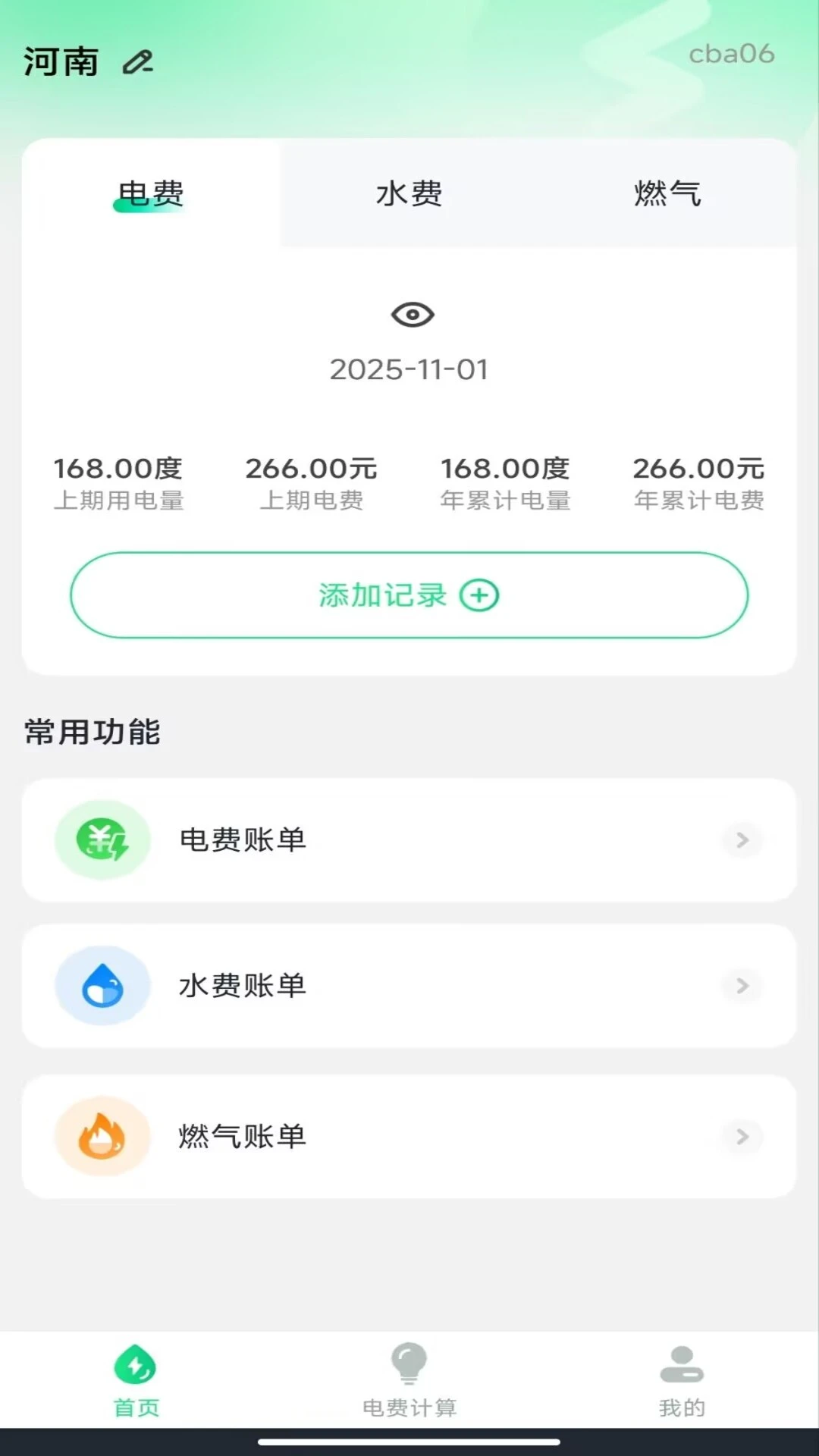
Task: Switch to the 水费 tab
Action: pos(409,194)
